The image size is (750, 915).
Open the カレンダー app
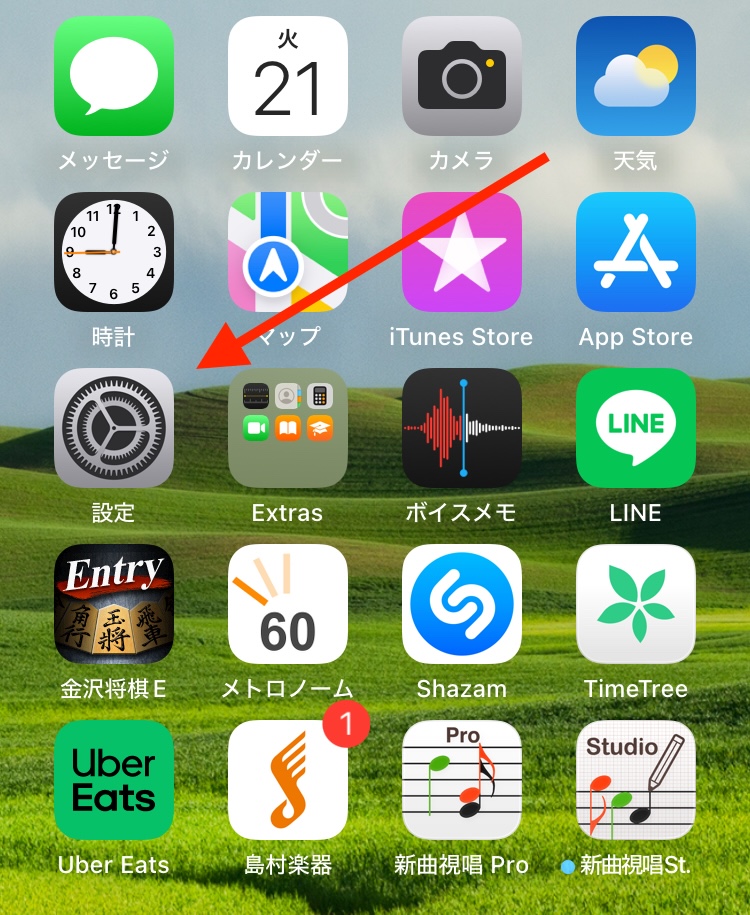pyautogui.click(x=288, y=76)
